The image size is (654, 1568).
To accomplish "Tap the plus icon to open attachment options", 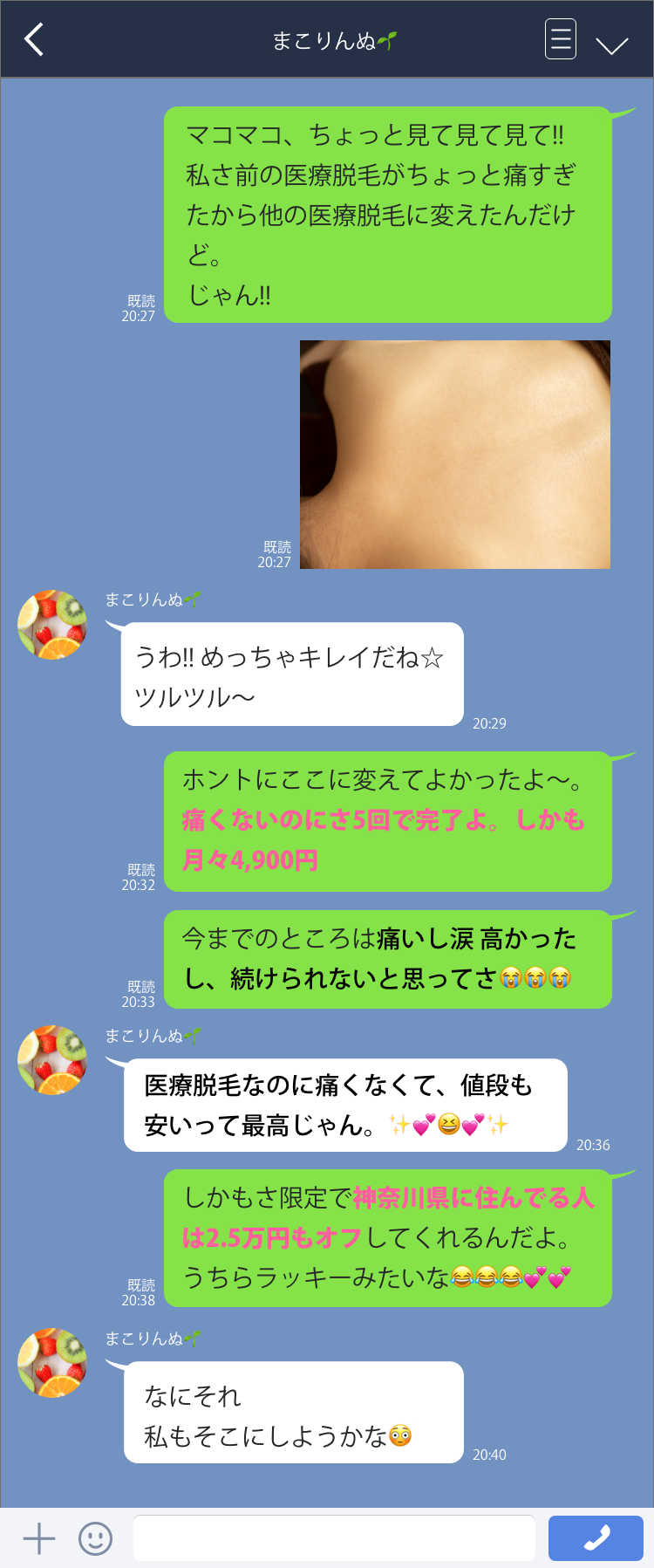I will [39, 1538].
